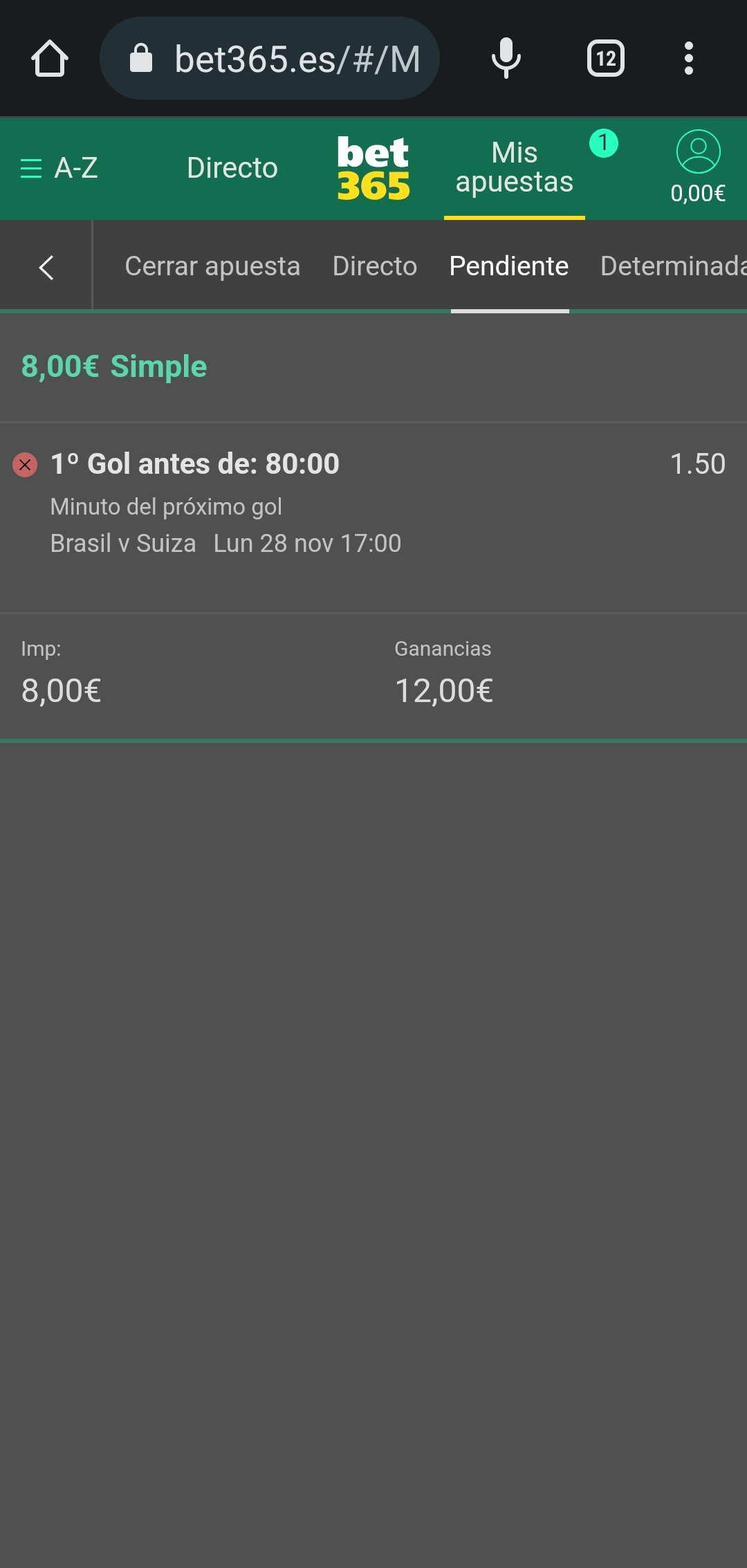
Task: Open the browser three-dot overflow menu
Action: click(x=688, y=59)
